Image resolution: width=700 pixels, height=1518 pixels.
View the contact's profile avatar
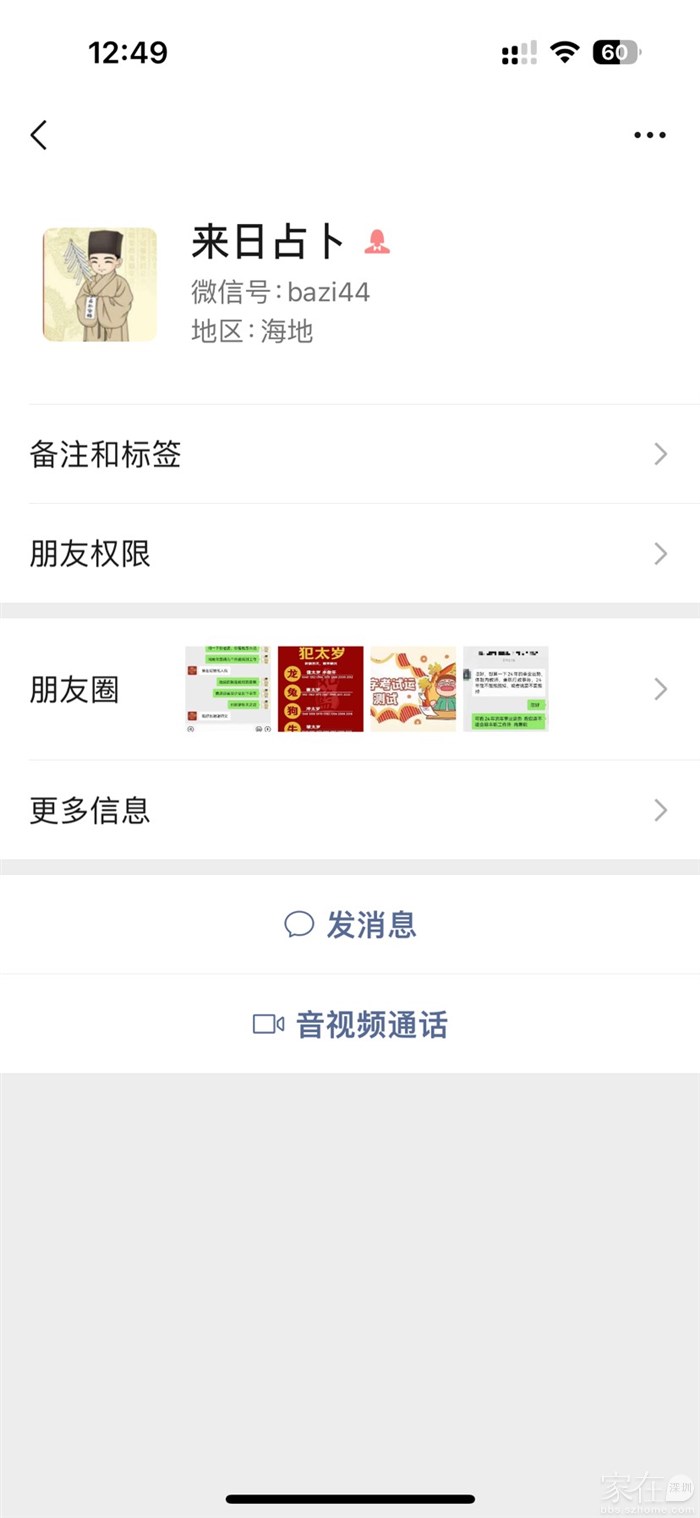click(100, 284)
